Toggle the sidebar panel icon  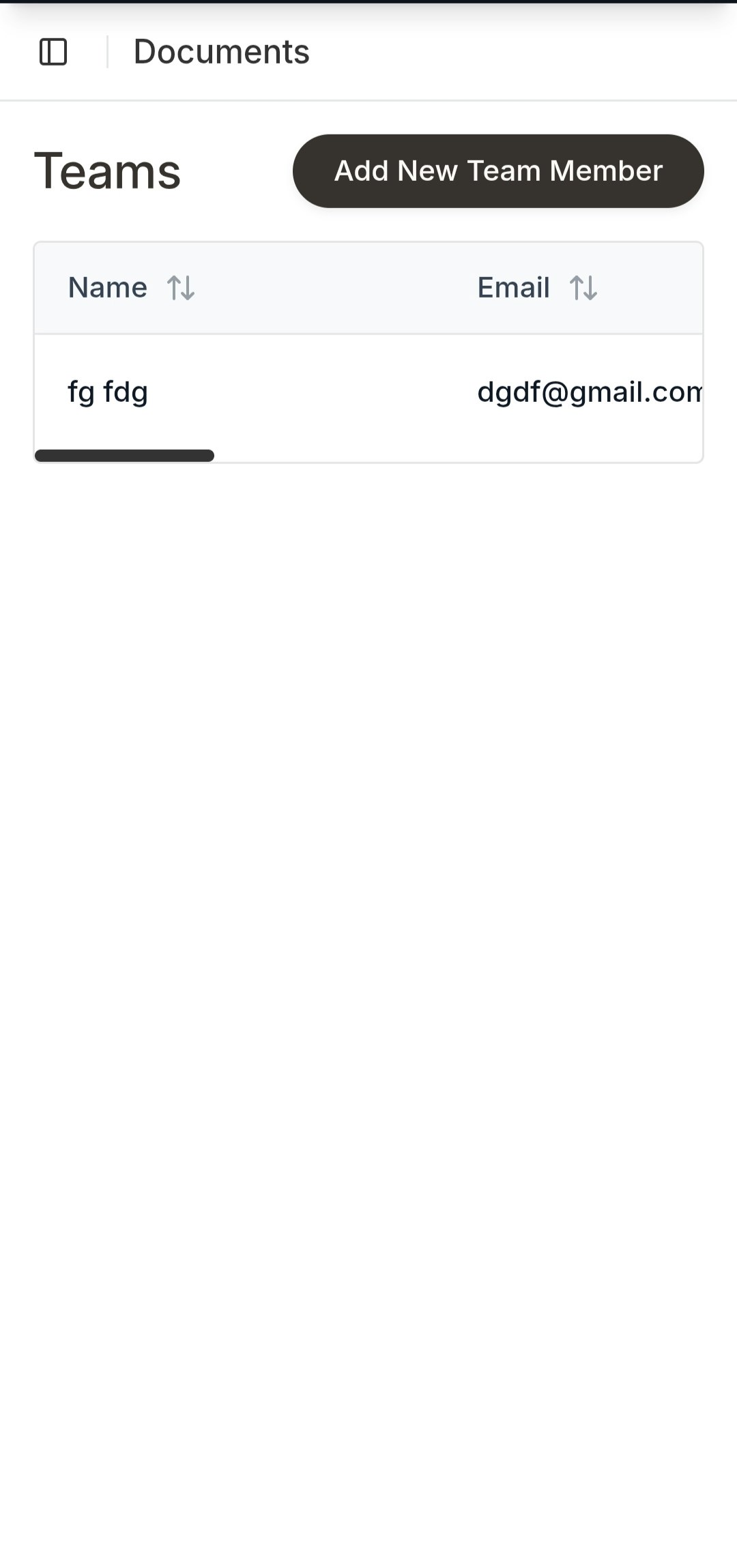(53, 52)
